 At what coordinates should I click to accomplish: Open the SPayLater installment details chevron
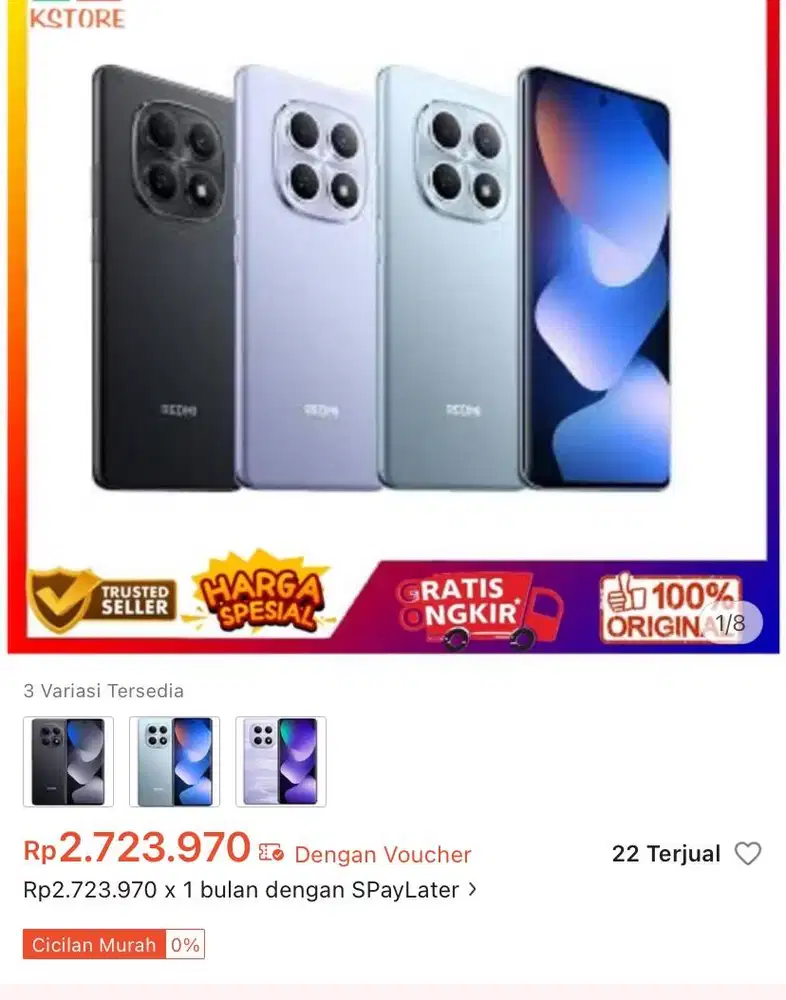[470, 889]
